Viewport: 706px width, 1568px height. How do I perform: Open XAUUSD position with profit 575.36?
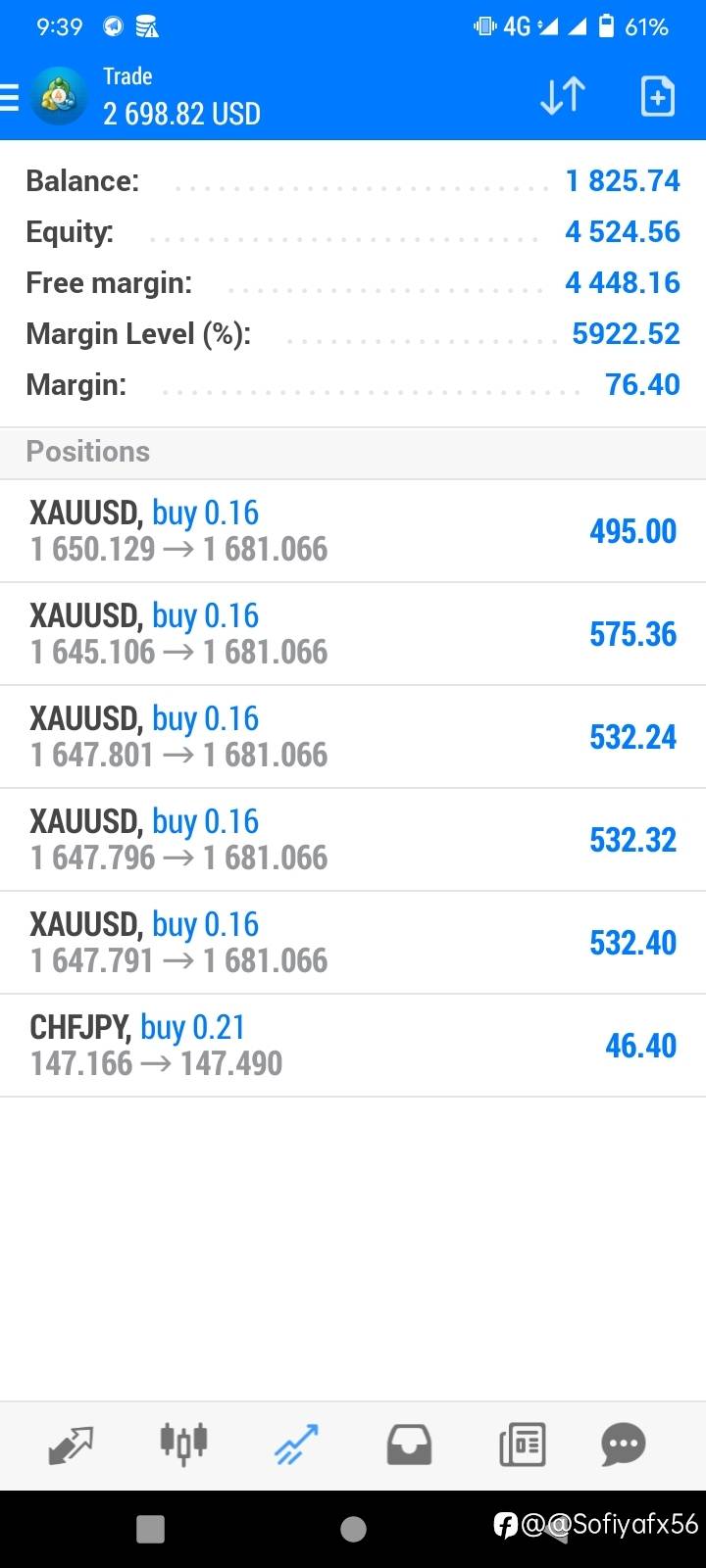(x=353, y=634)
